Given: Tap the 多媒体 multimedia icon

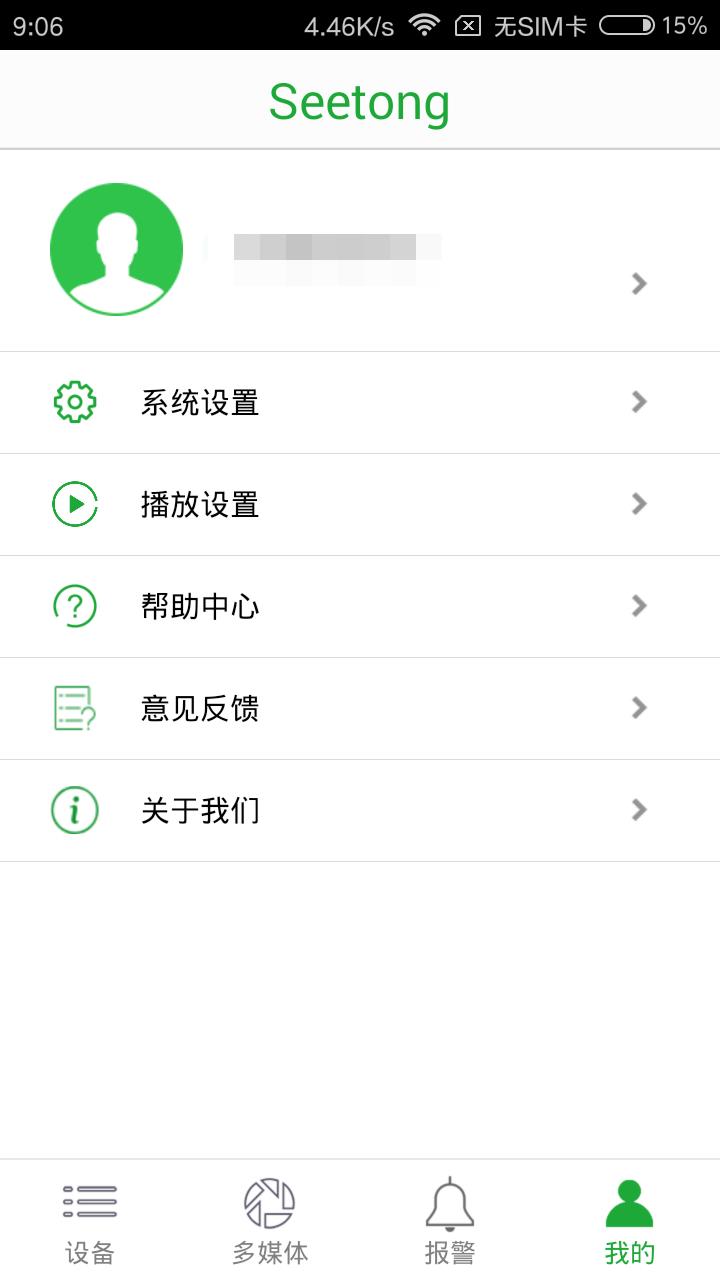Looking at the screenshot, I should click(x=269, y=1205).
